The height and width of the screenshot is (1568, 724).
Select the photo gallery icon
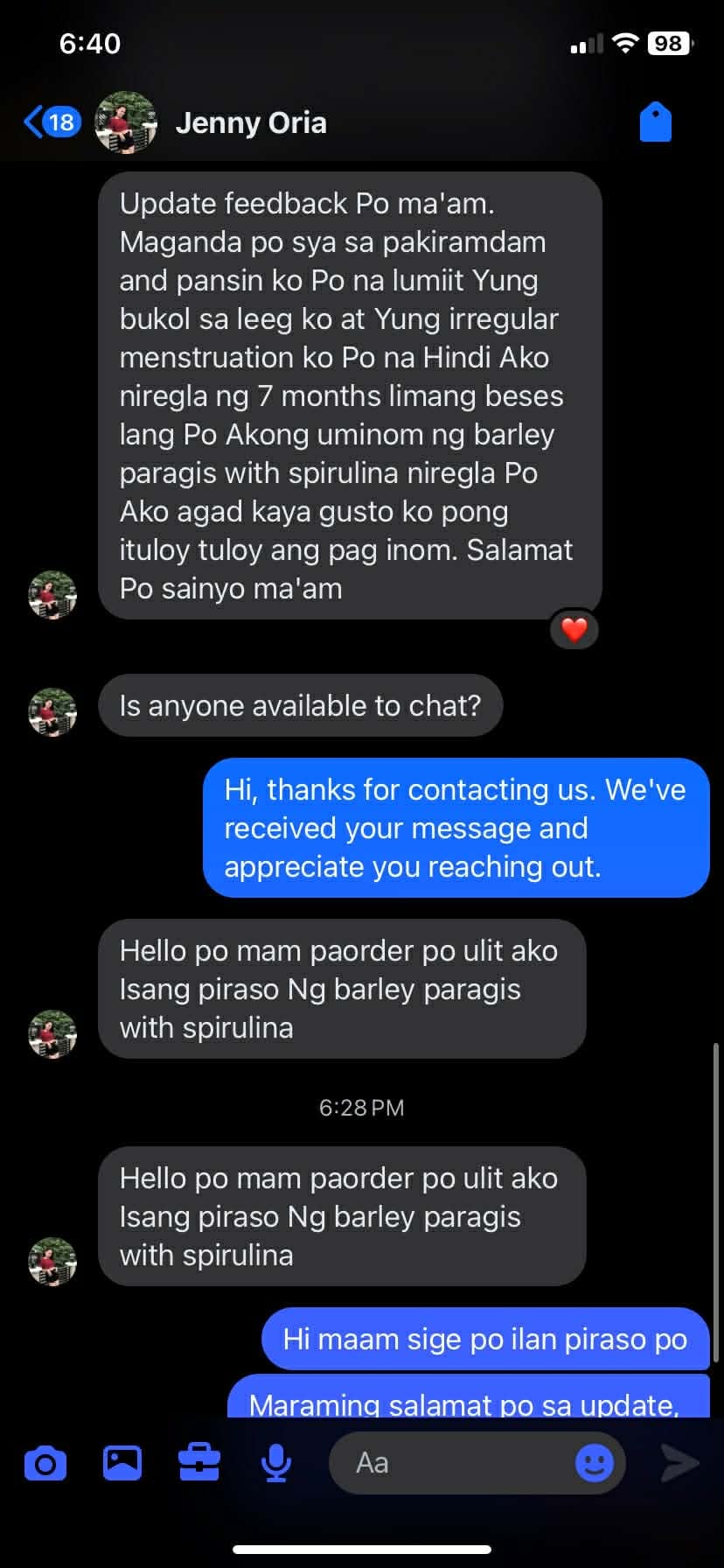(122, 1461)
